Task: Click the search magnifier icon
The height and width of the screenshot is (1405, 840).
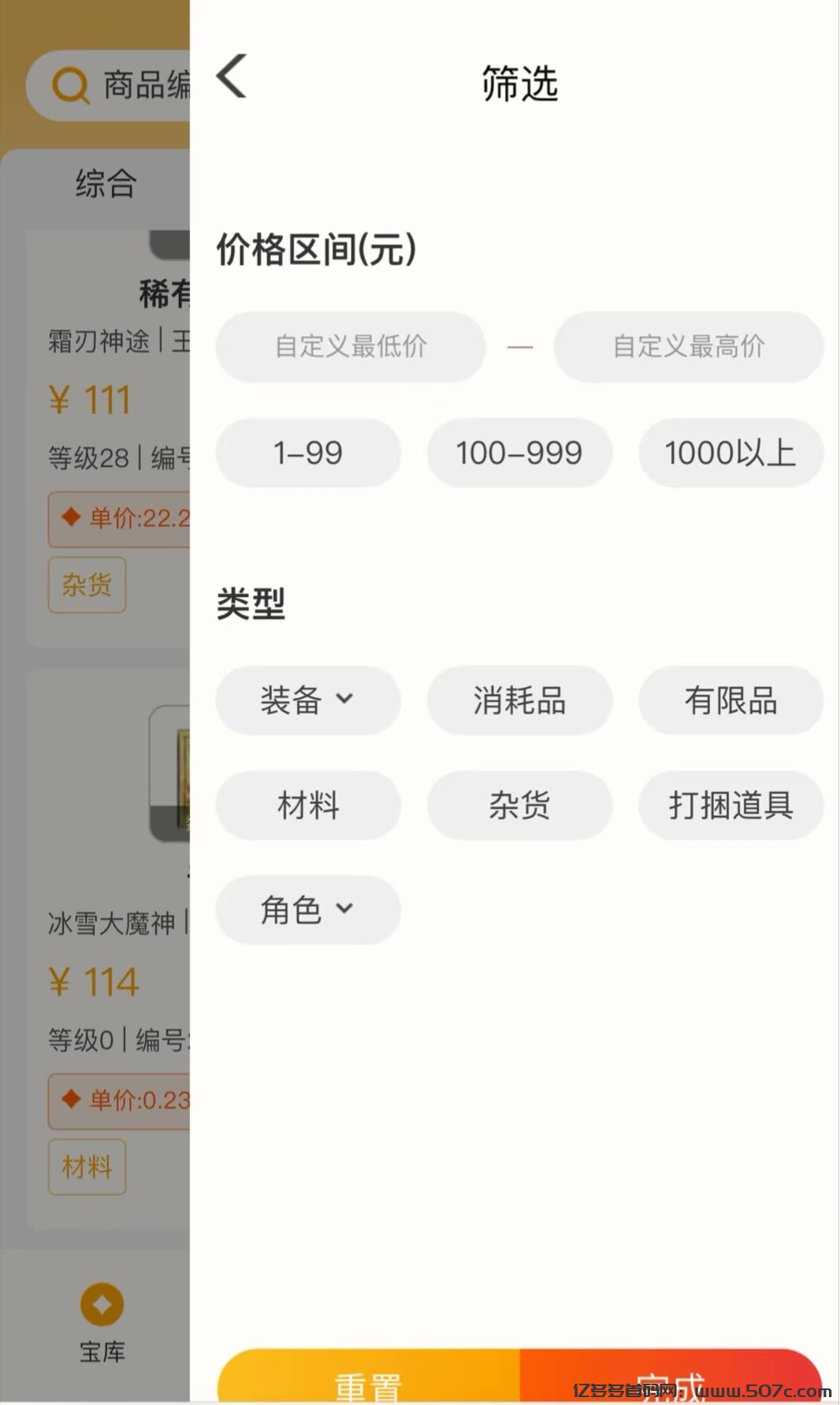Action: (69, 85)
